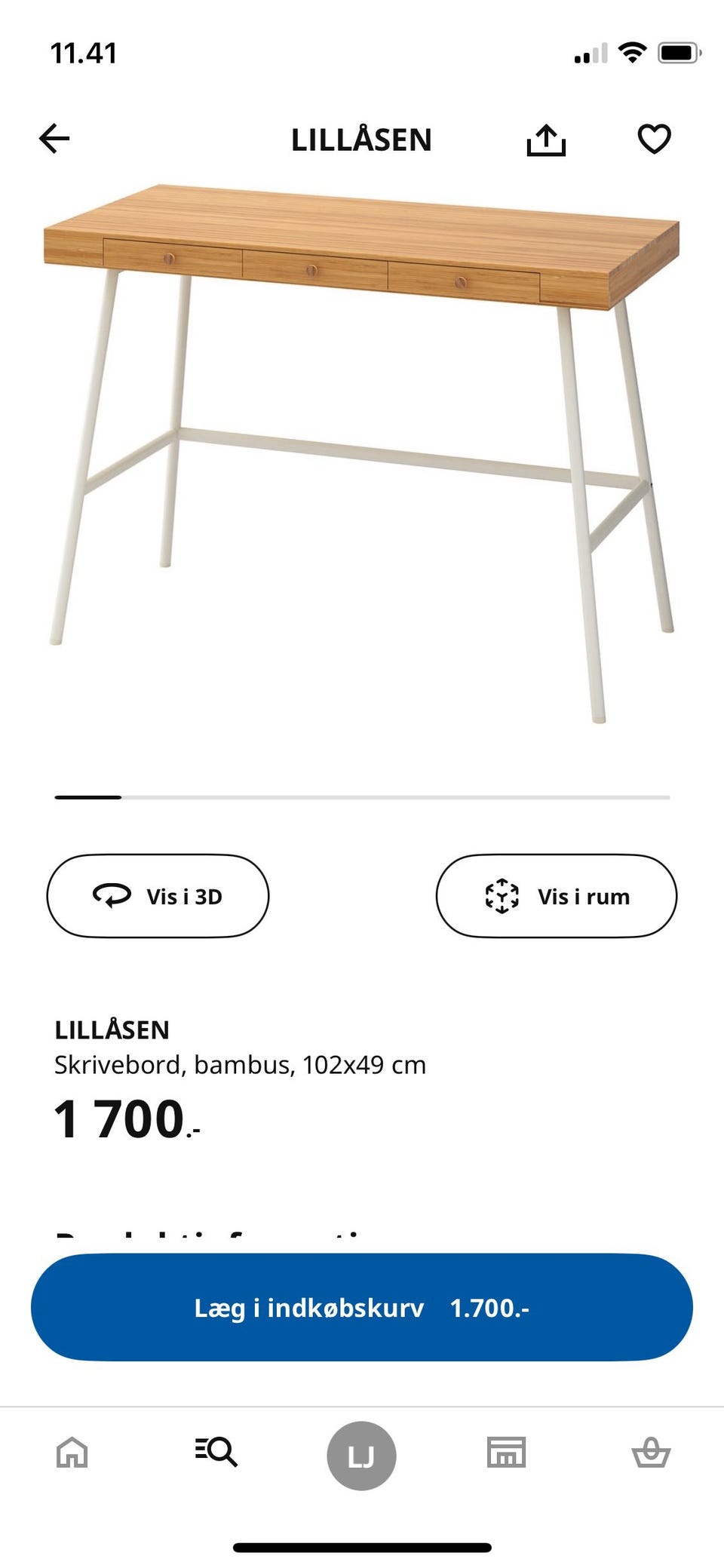Toggle the Vis i 3D product view
Viewport: 724px width, 1568px height.
click(x=158, y=897)
